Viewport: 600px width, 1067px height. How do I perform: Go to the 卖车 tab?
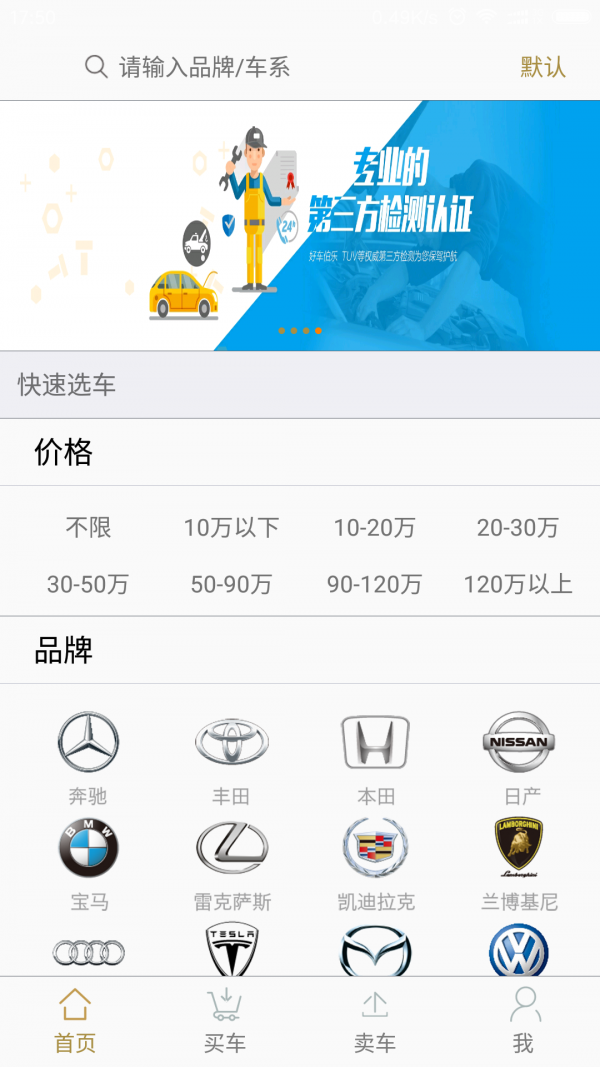click(x=375, y=1021)
